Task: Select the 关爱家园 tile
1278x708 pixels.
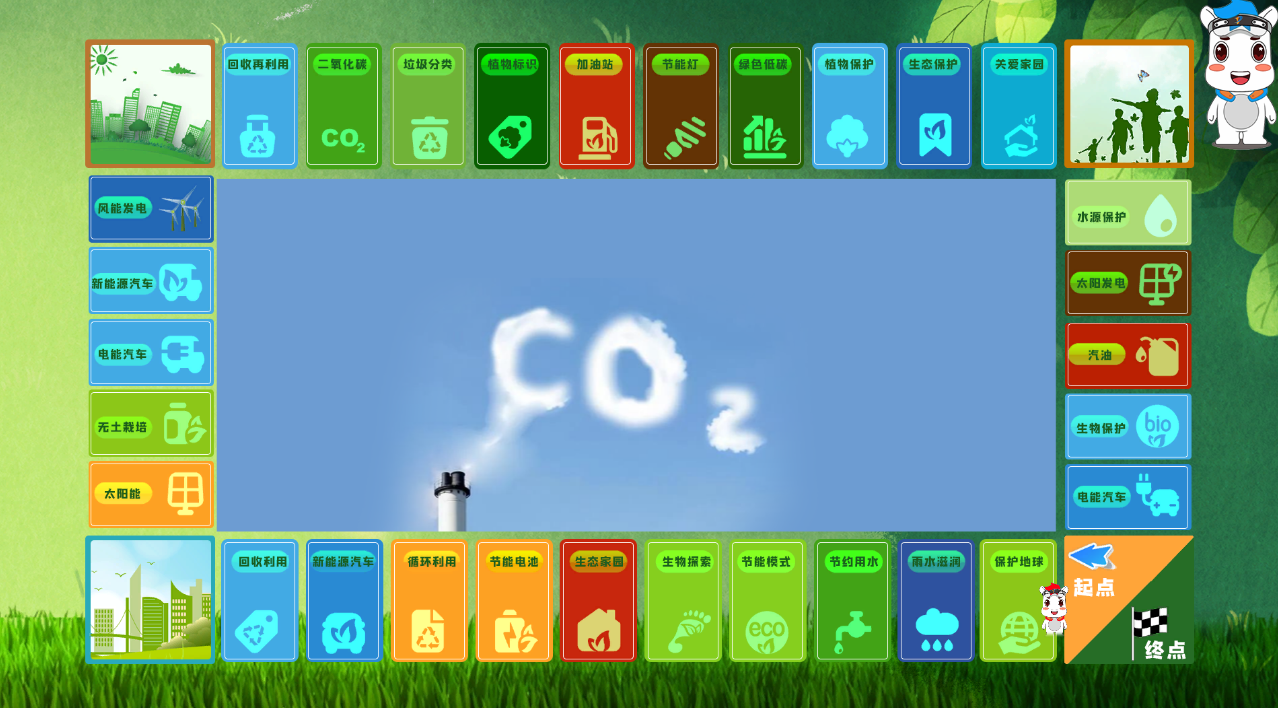Action: point(1019,106)
